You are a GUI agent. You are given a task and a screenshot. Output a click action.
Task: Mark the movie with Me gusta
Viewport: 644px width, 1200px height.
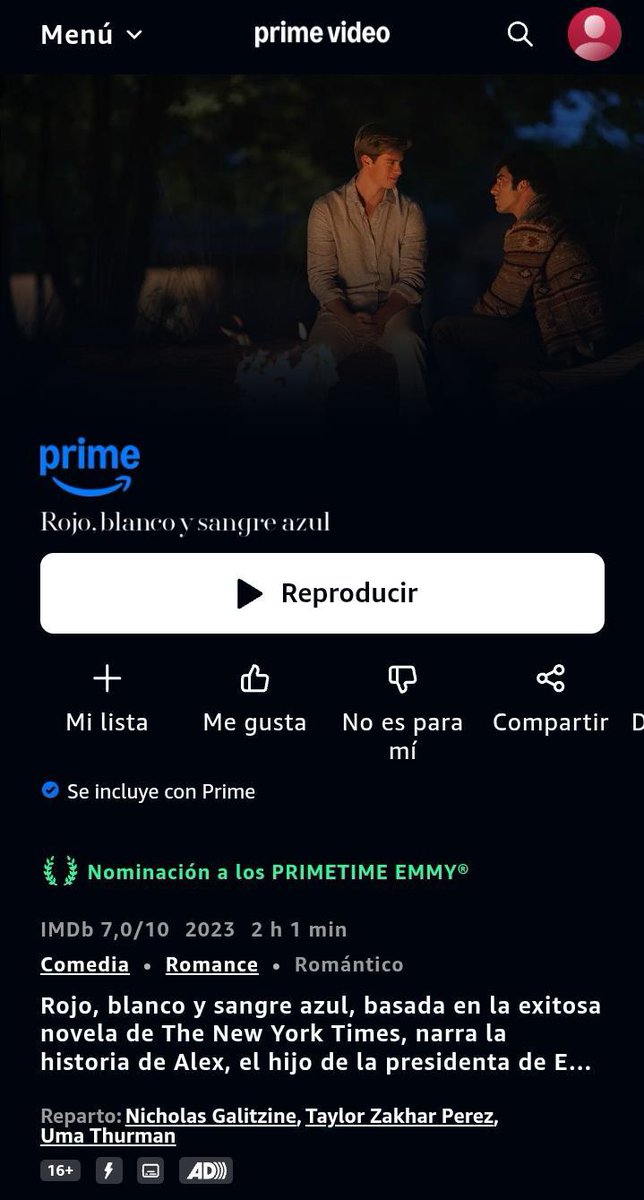[x=255, y=699]
